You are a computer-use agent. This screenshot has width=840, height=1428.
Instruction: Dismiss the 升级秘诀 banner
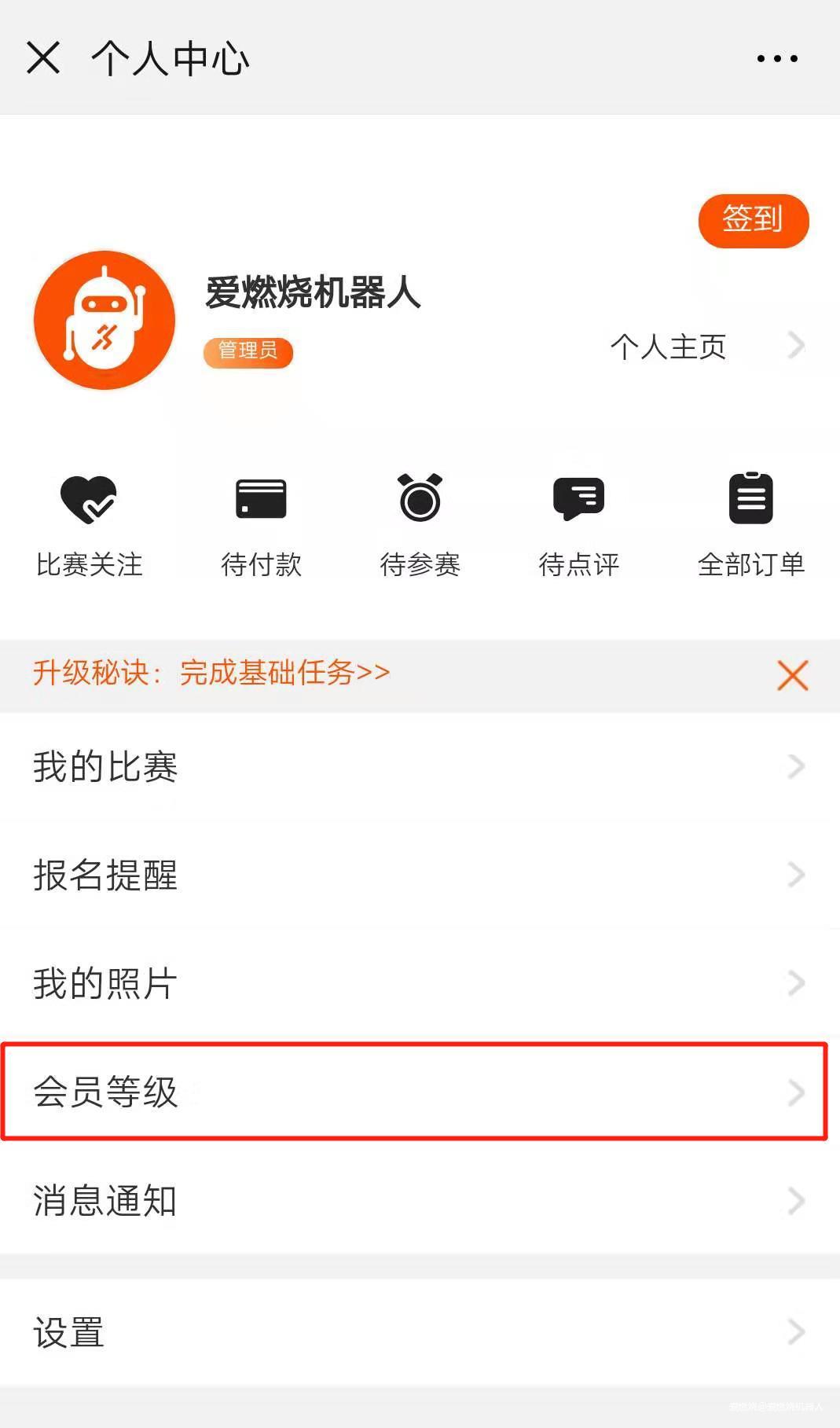792,675
